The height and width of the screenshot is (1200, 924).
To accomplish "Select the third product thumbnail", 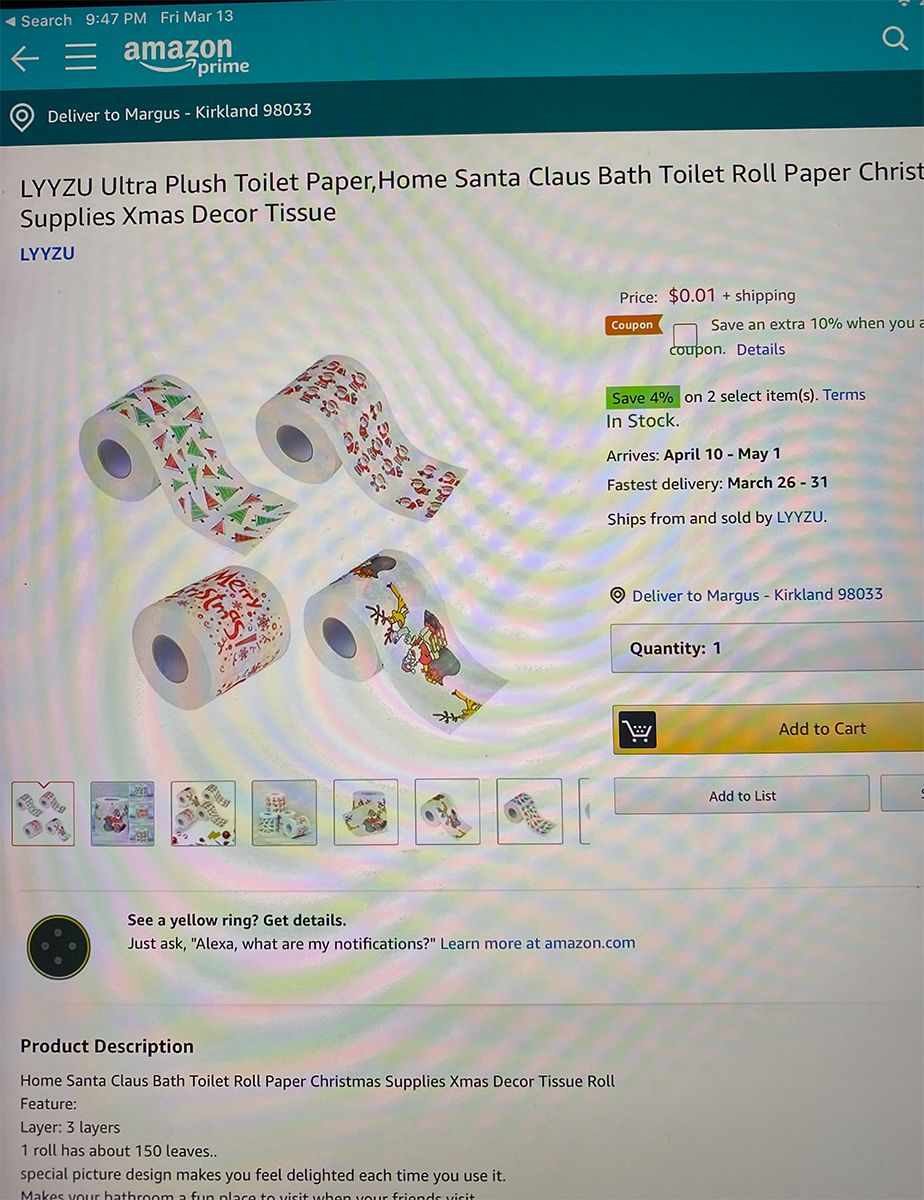I will pyautogui.click(x=203, y=813).
